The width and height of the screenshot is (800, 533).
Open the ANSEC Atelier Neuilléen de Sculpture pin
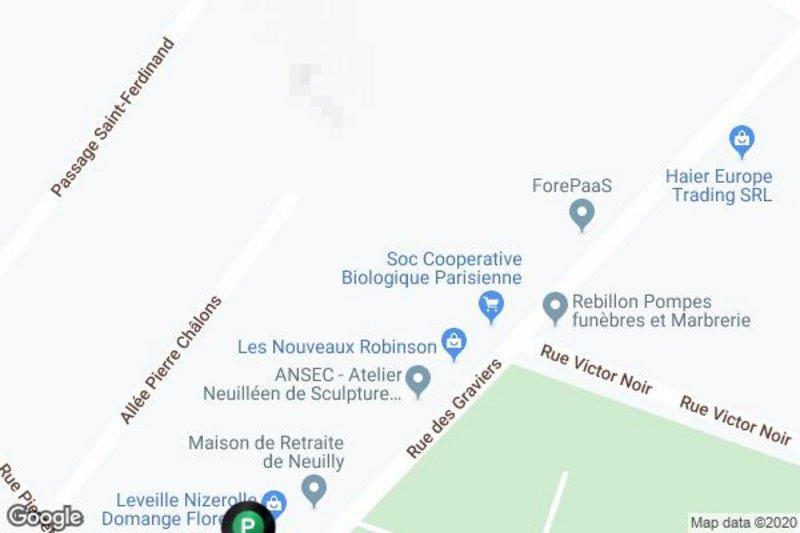(x=419, y=379)
